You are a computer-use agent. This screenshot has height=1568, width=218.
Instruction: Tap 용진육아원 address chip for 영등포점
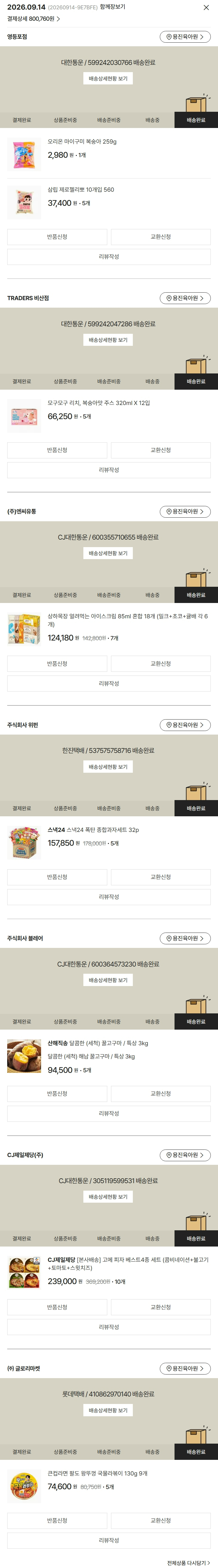pos(185,37)
